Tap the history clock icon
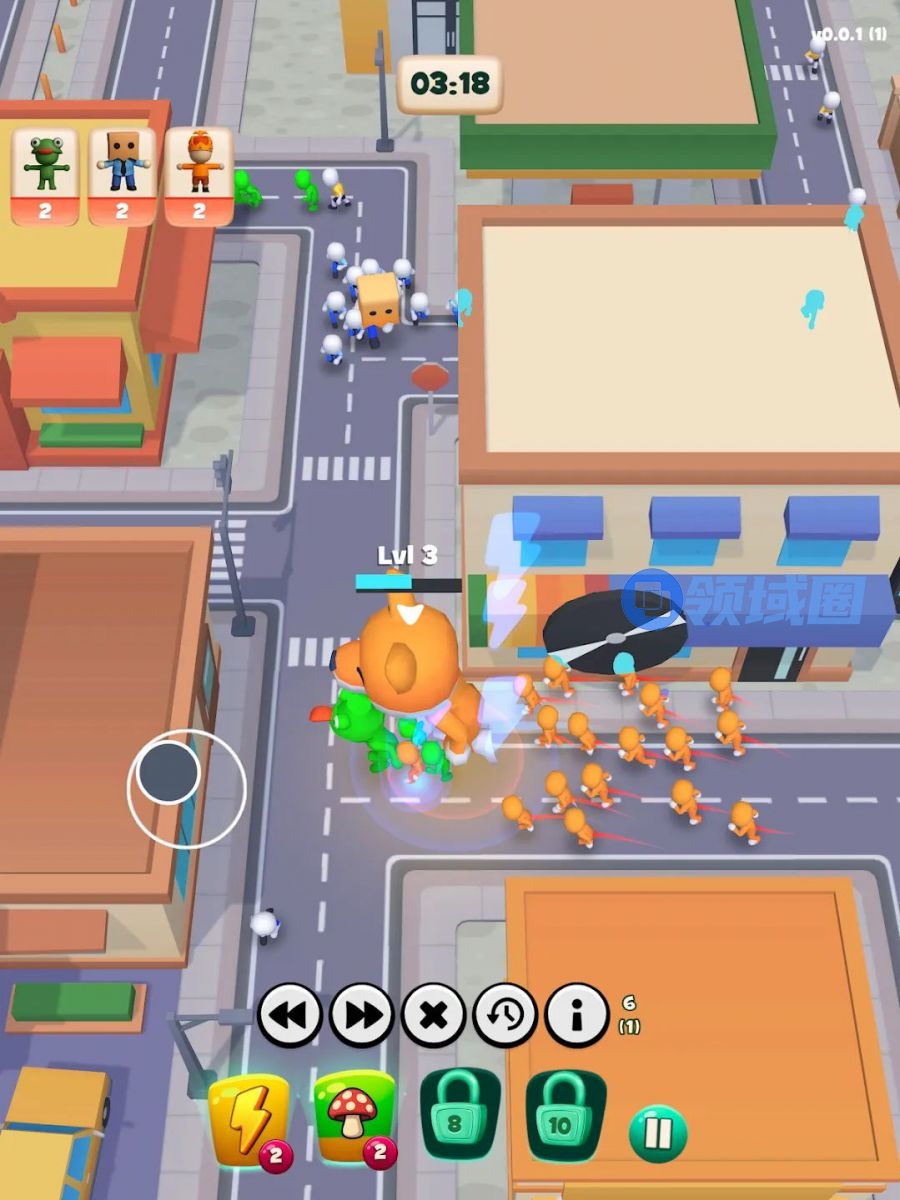The image size is (900, 1200). click(505, 1016)
